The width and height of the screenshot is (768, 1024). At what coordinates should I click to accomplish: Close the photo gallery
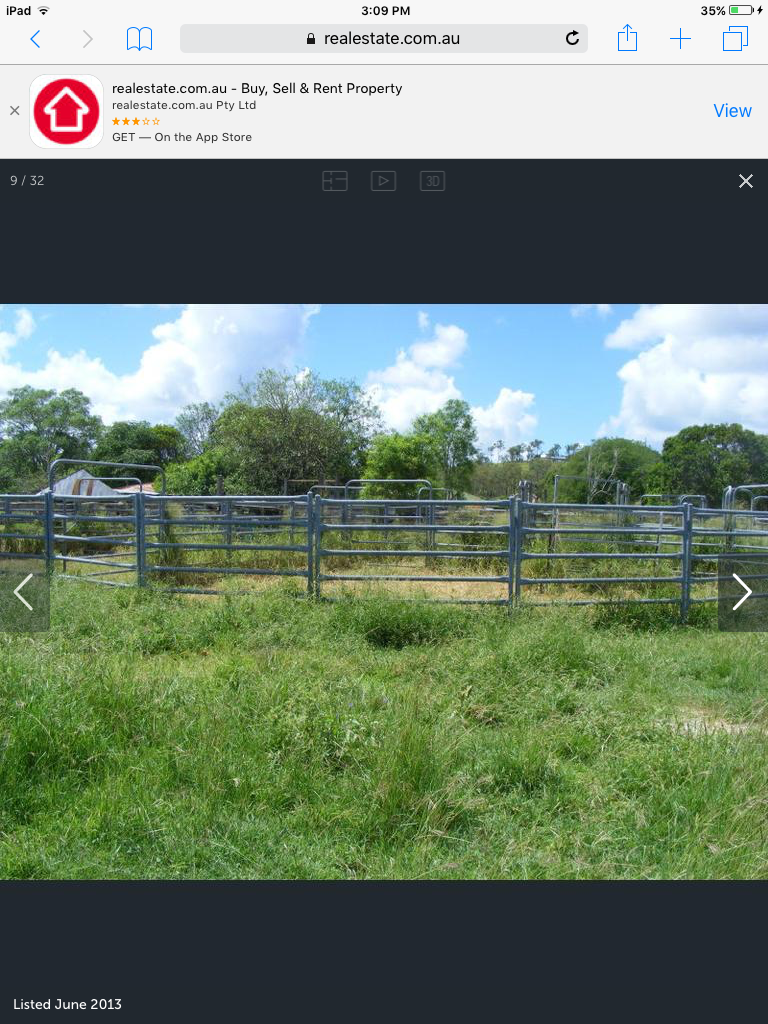(x=745, y=181)
